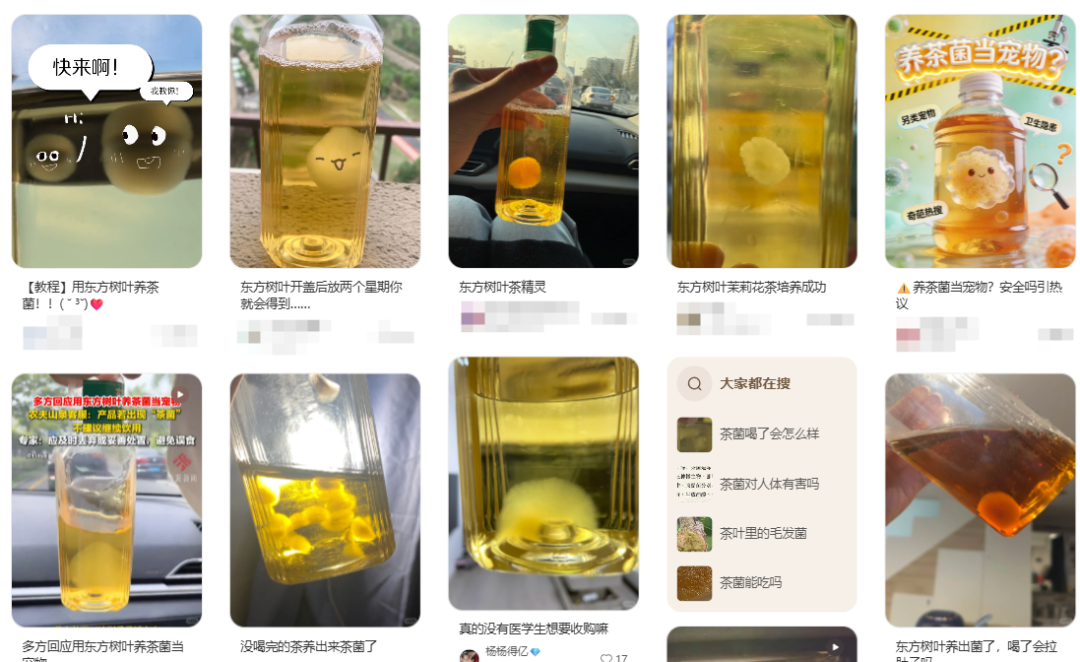
Task: Open post 没喝完的茶养出来茶菌了
Action: pyautogui.click(x=324, y=500)
